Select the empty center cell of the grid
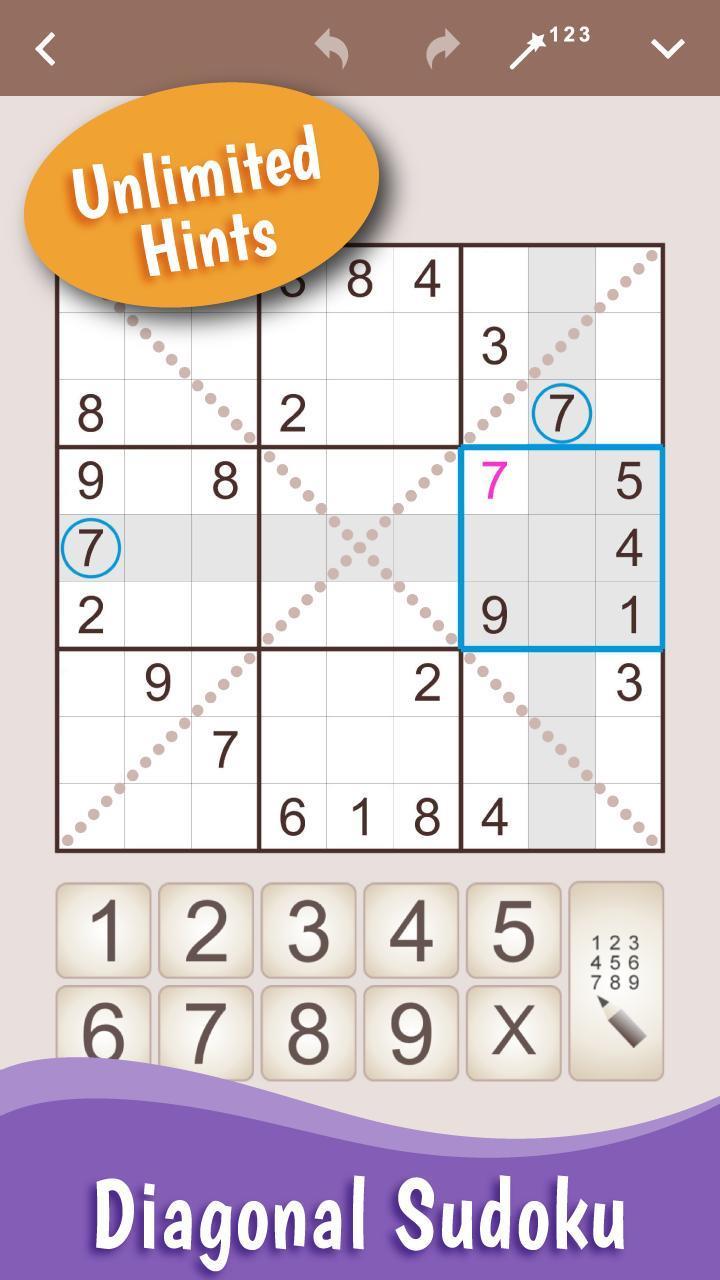This screenshot has width=720, height=1280. tap(360, 548)
